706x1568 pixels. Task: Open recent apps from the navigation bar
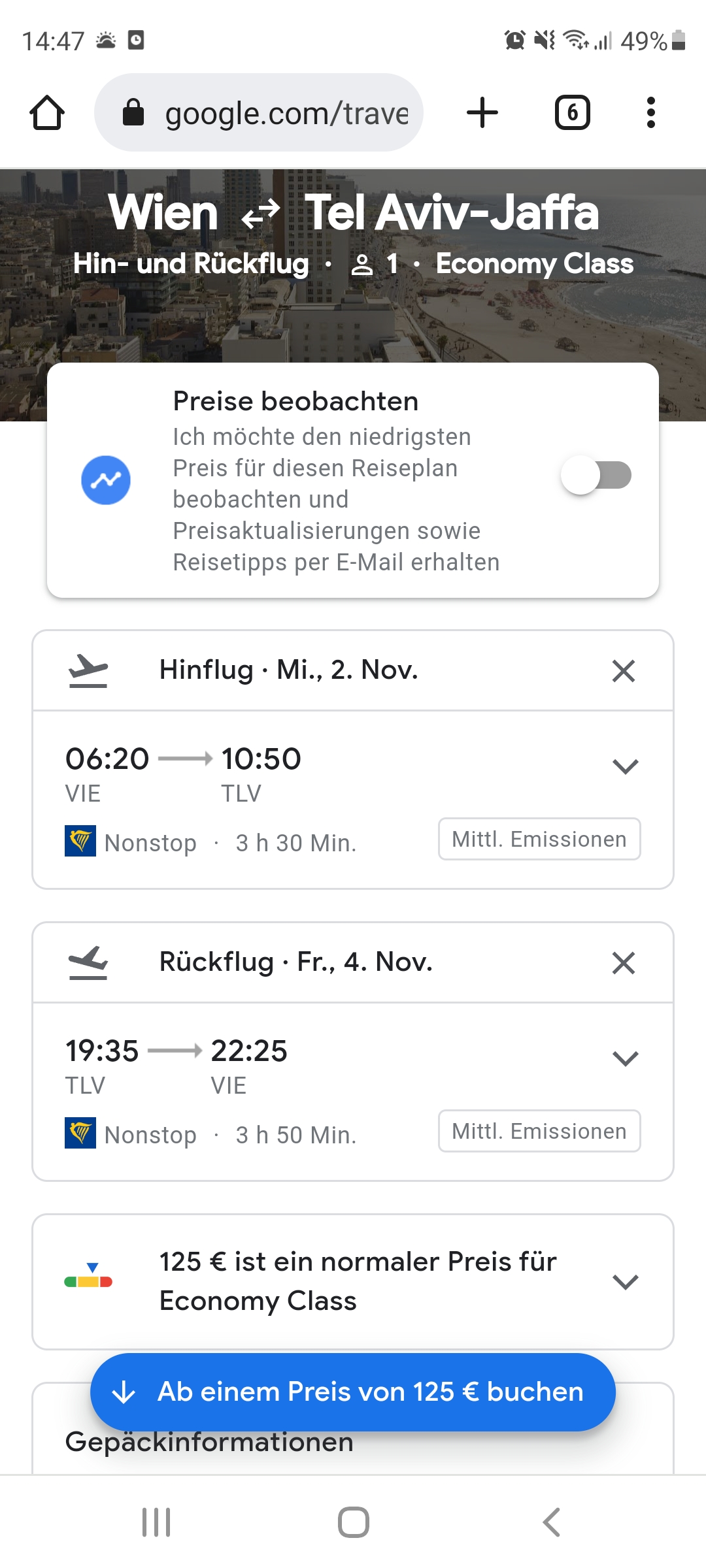[x=156, y=1522]
